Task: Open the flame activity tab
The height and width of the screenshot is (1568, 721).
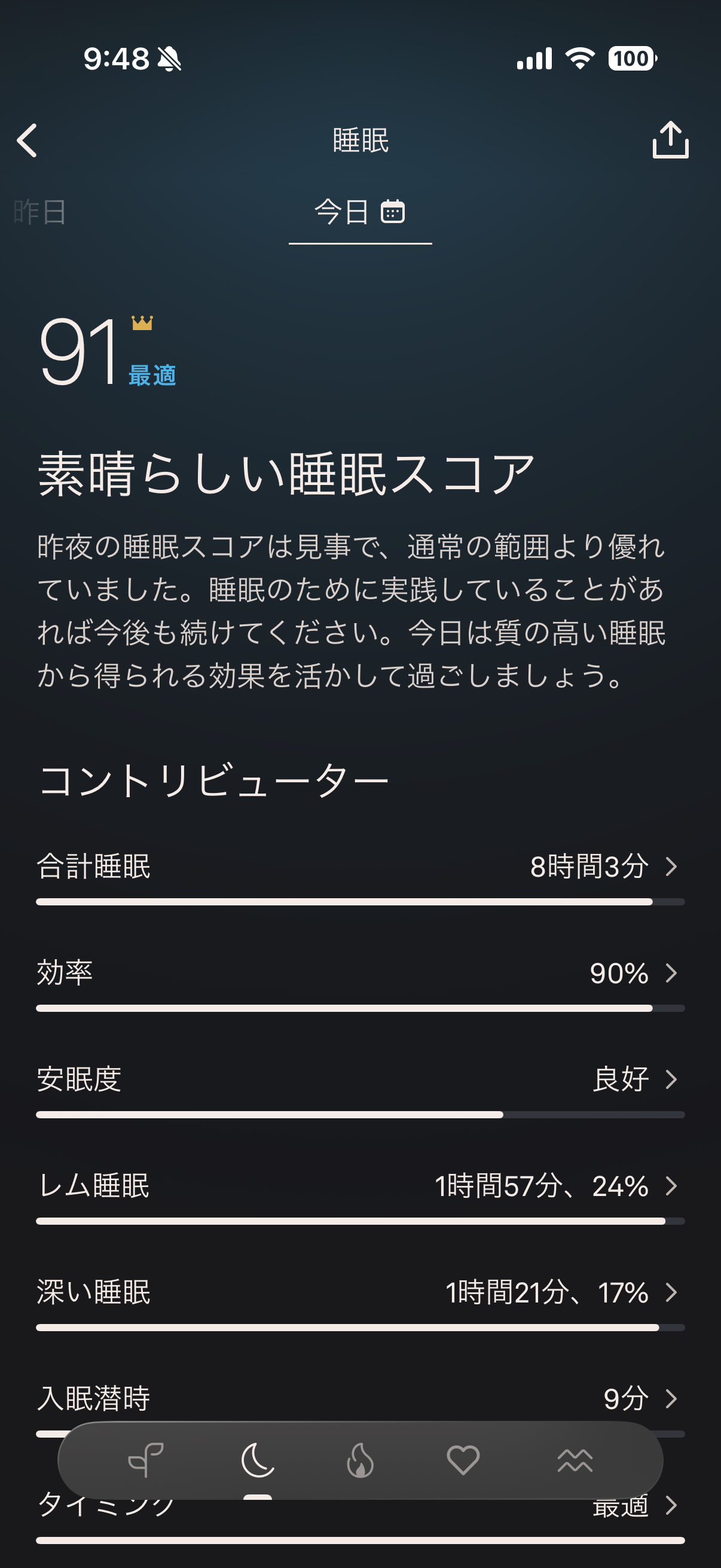Action: click(x=360, y=1460)
